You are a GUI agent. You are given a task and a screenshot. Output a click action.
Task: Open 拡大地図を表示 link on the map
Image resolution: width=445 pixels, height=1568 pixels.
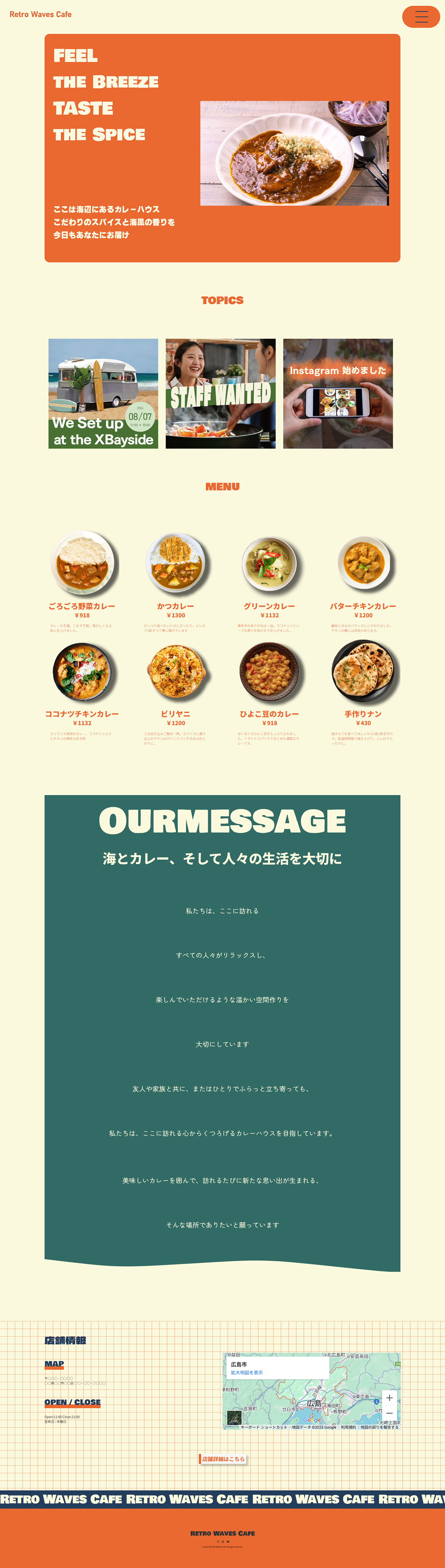point(246,1372)
